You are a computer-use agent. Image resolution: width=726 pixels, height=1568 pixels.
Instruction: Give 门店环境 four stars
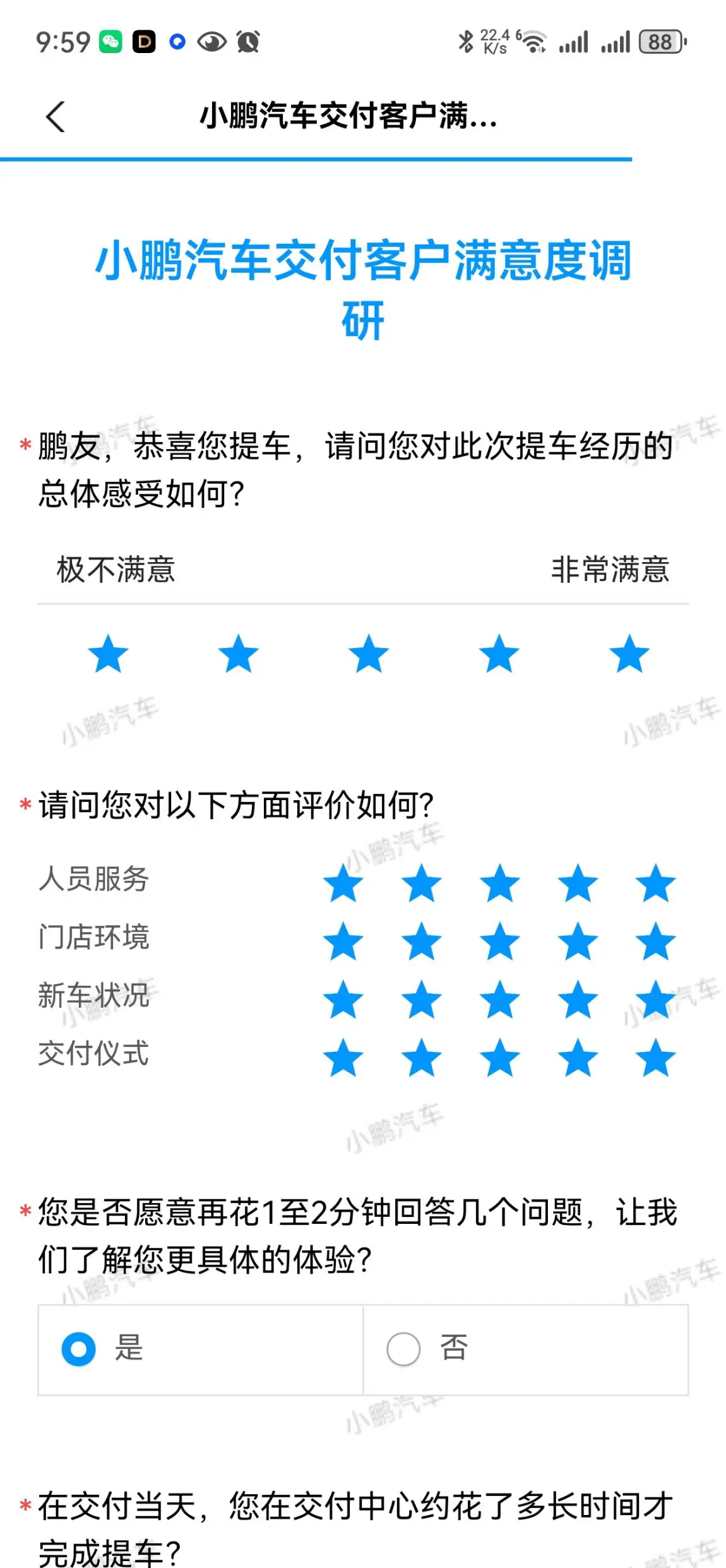578,942
